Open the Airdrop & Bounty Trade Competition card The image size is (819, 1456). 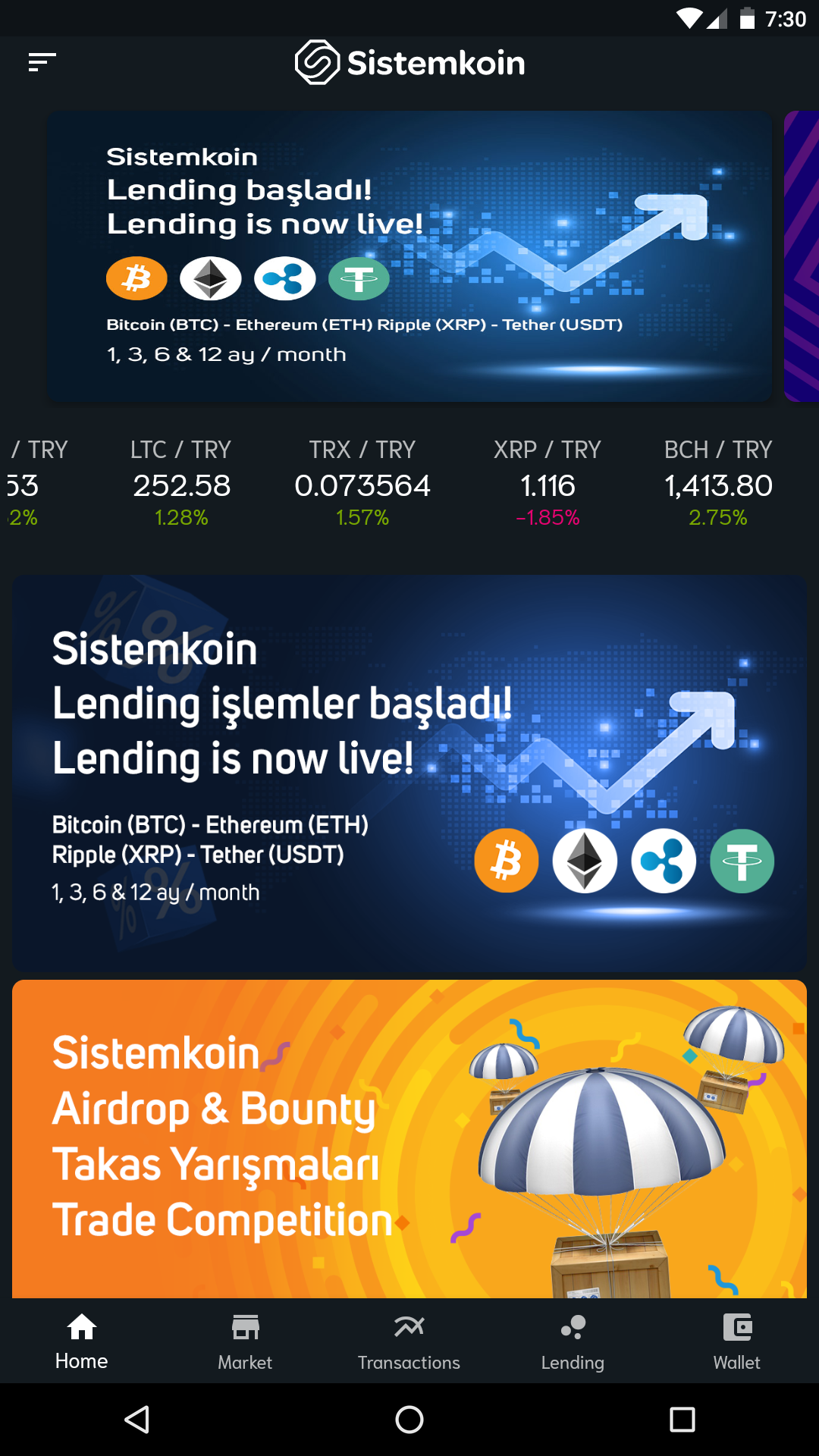coord(409,1137)
